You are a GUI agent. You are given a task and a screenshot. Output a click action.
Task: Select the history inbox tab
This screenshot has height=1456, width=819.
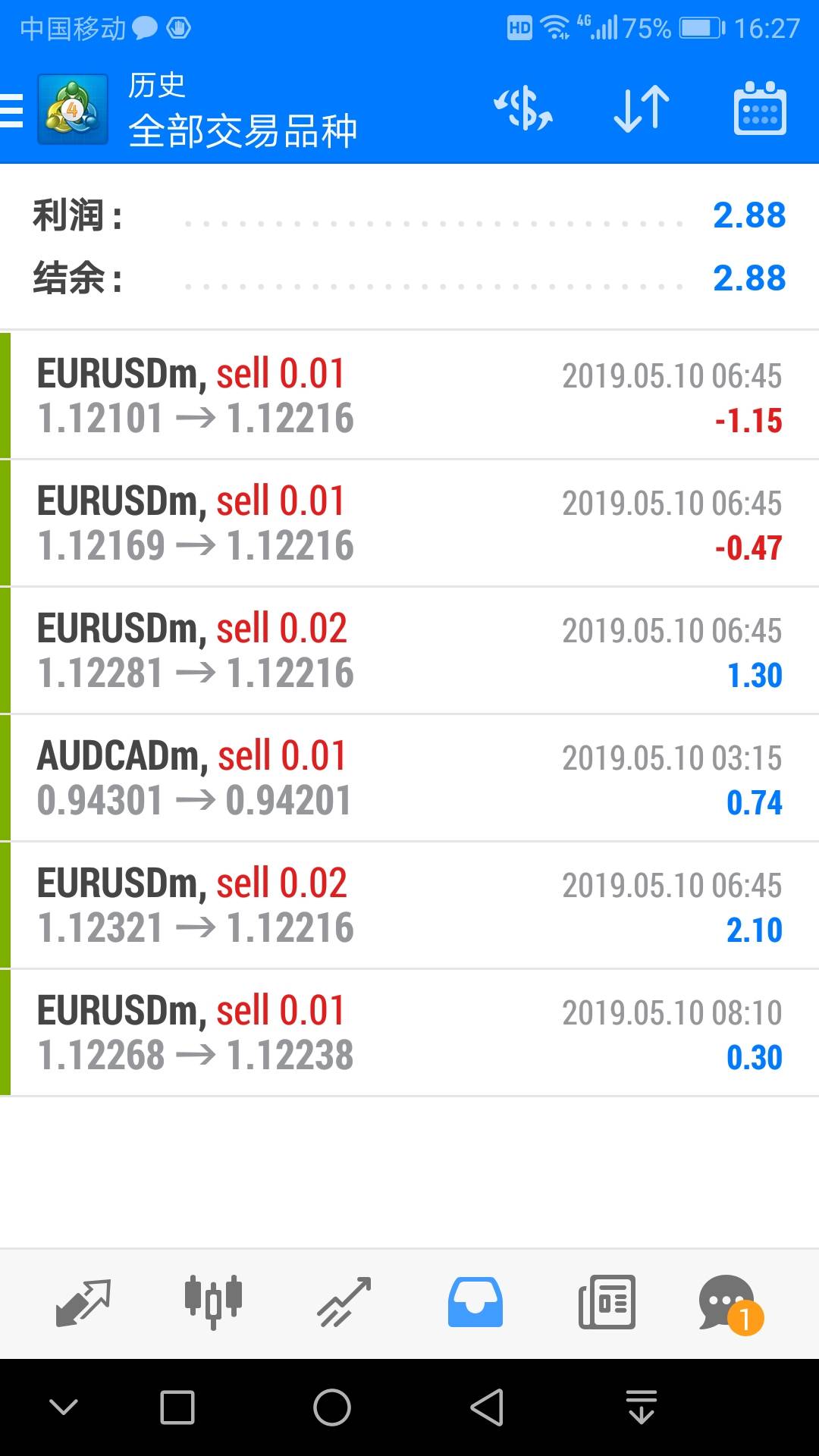click(x=475, y=1303)
